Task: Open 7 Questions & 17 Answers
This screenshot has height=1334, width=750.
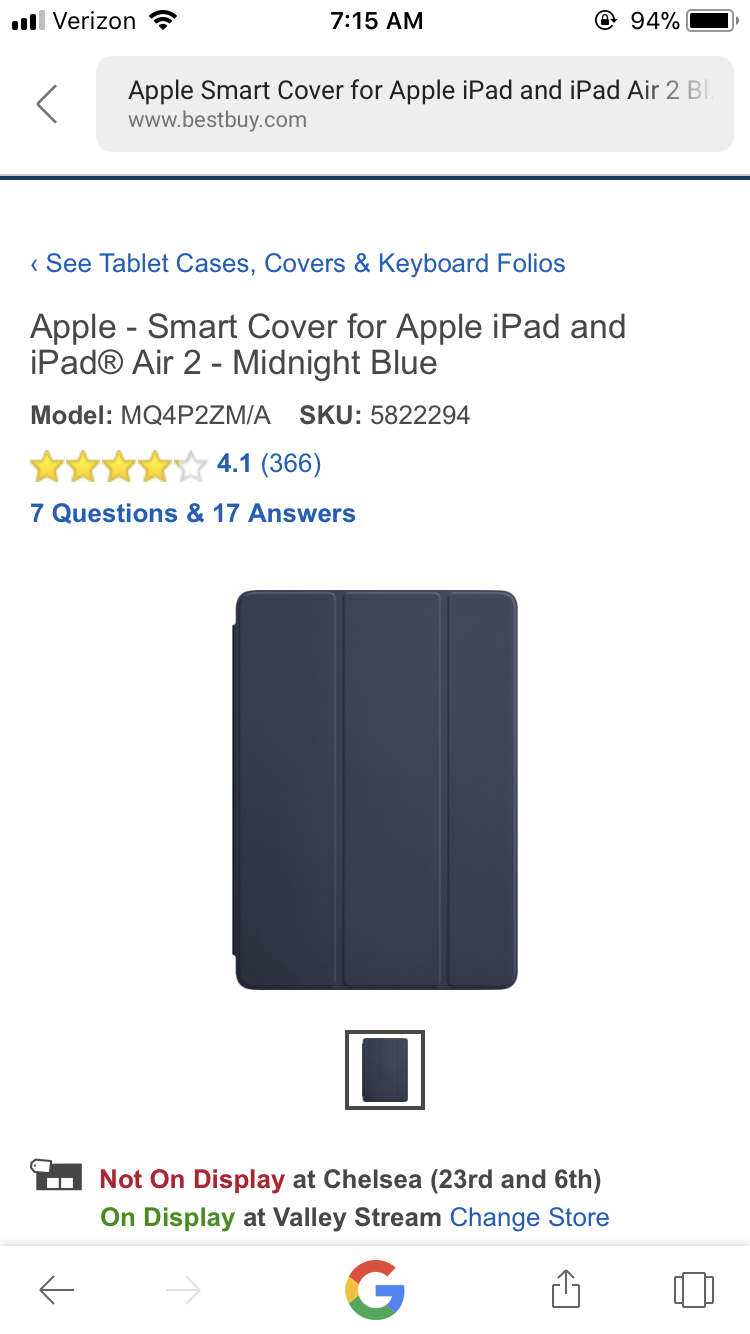Action: point(193,513)
